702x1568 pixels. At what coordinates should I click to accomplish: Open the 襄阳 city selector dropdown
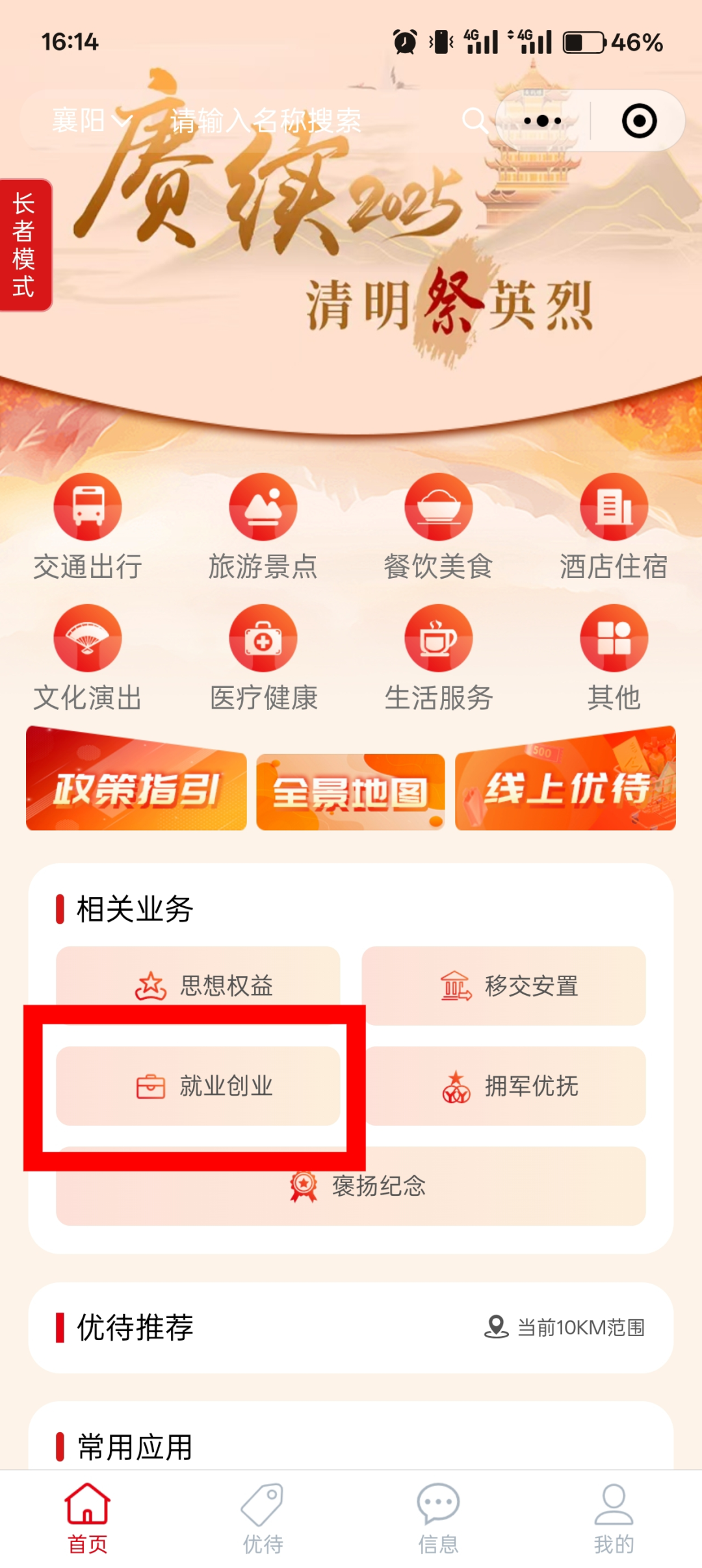(91, 121)
